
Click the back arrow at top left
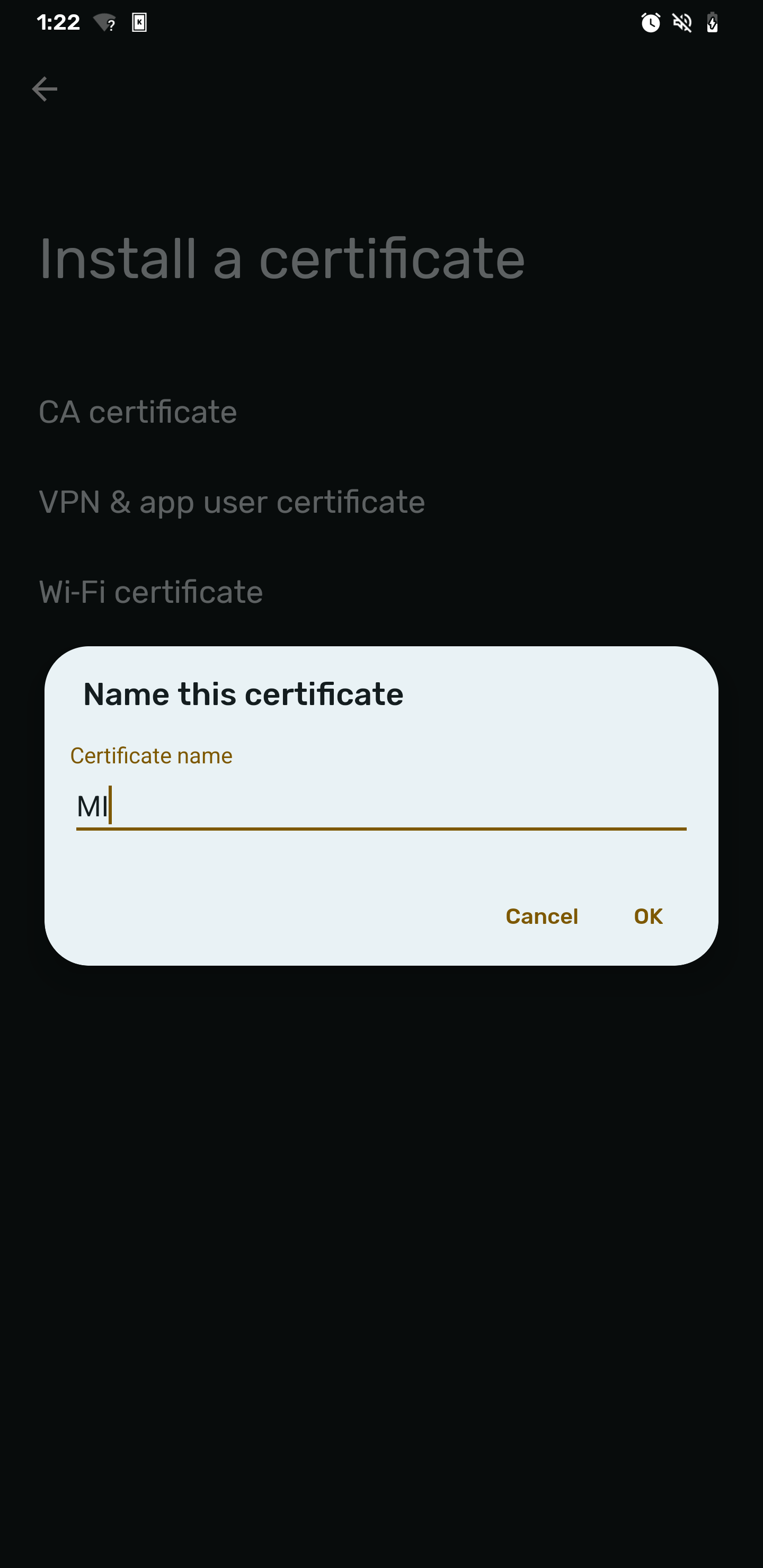click(x=45, y=88)
